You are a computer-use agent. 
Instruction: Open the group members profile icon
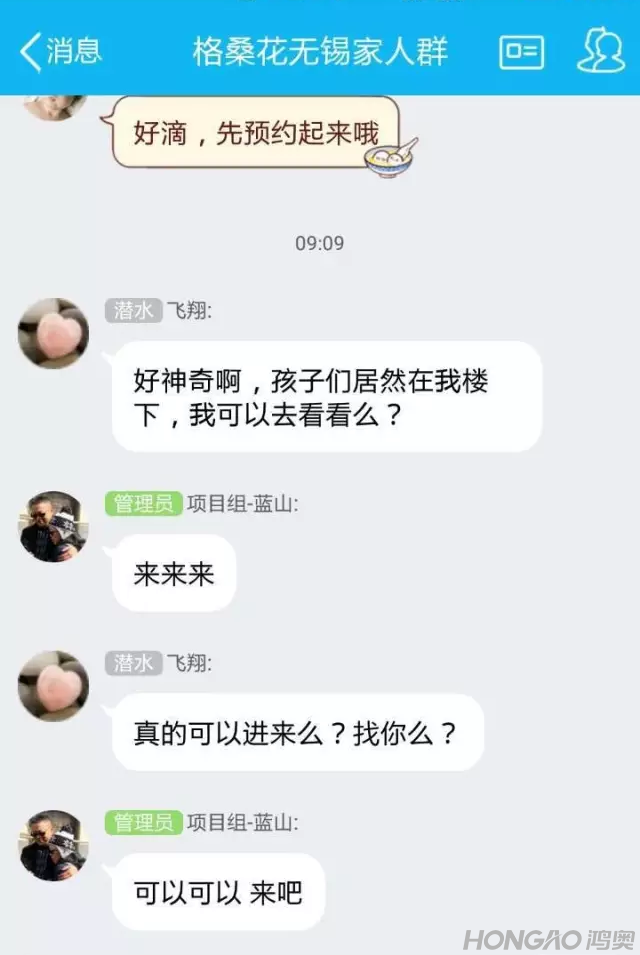click(600, 50)
